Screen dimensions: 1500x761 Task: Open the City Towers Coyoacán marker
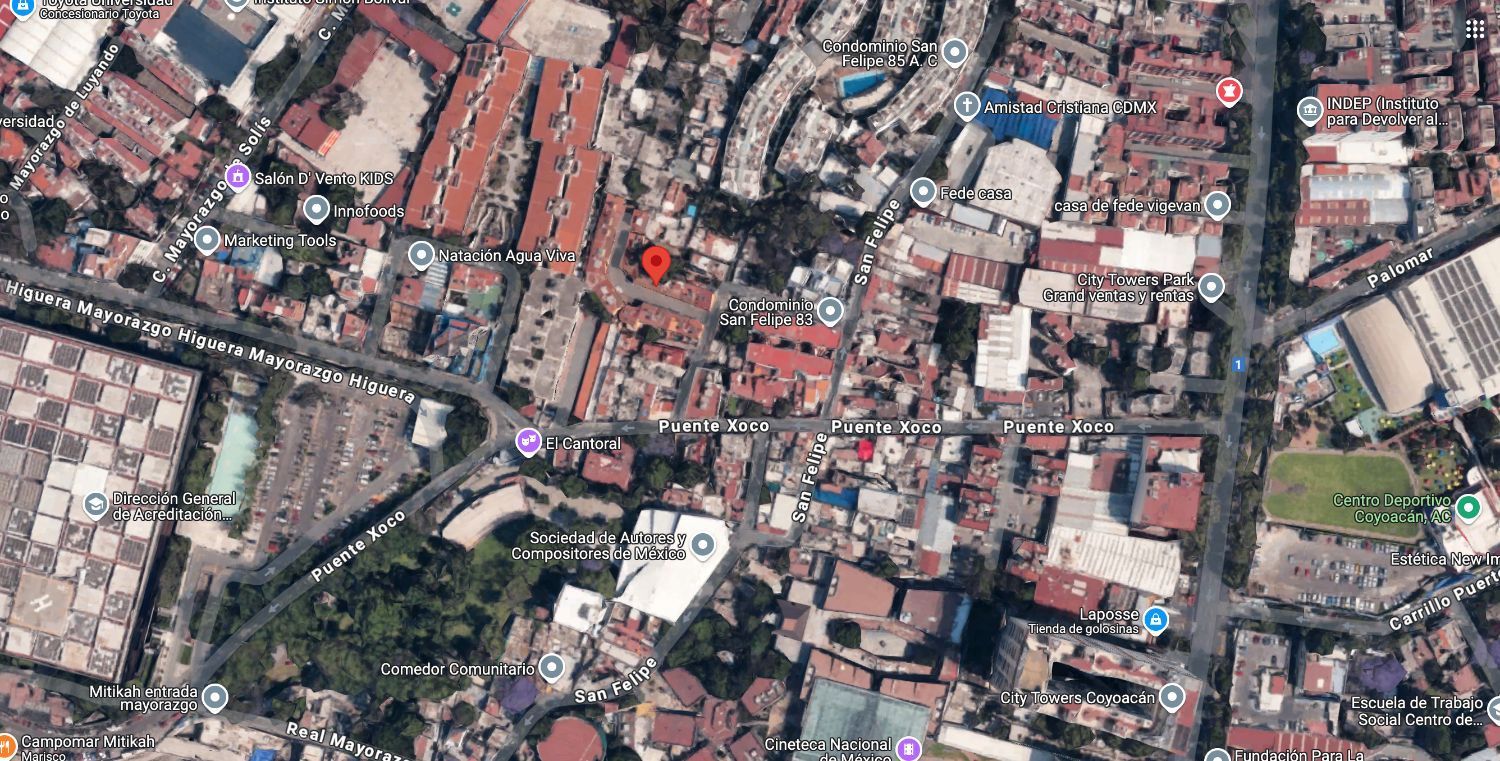tap(1172, 696)
